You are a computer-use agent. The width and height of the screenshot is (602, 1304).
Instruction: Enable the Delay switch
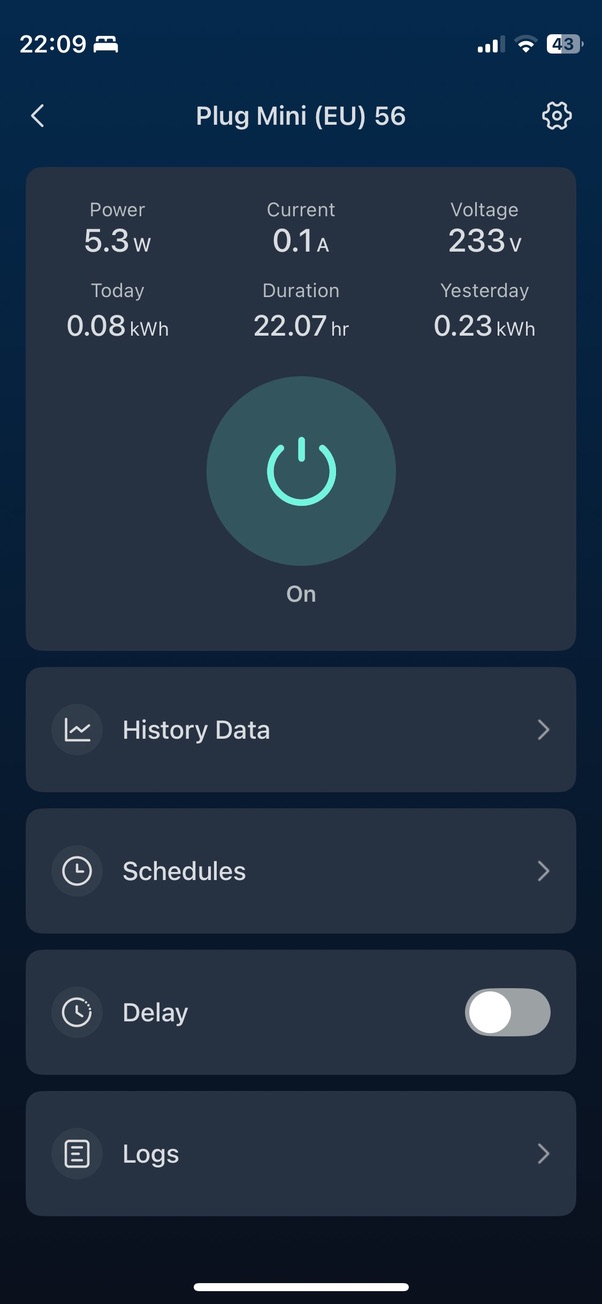pyautogui.click(x=507, y=1013)
